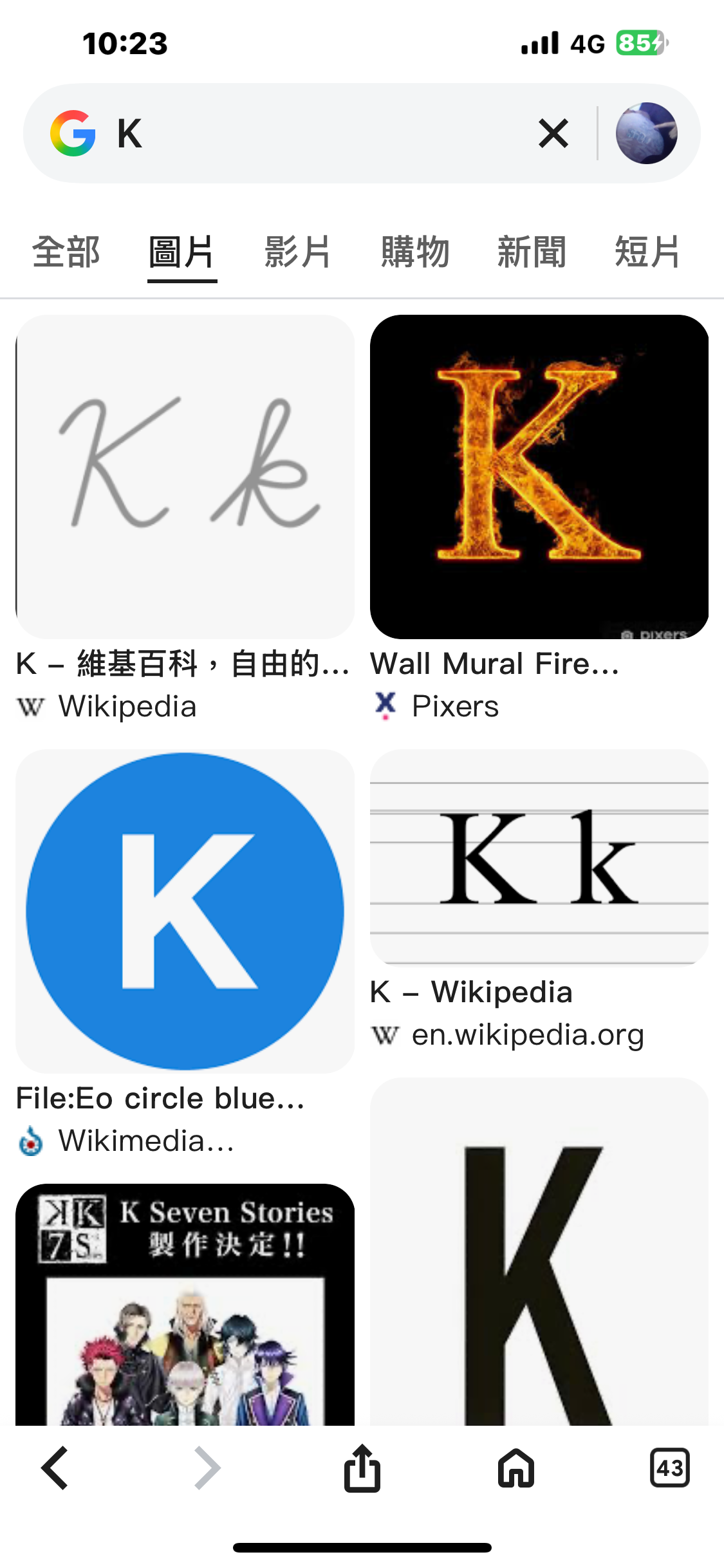Screen dimensions: 724x1568
Task: Clear the search query with the X
Action: click(x=553, y=133)
